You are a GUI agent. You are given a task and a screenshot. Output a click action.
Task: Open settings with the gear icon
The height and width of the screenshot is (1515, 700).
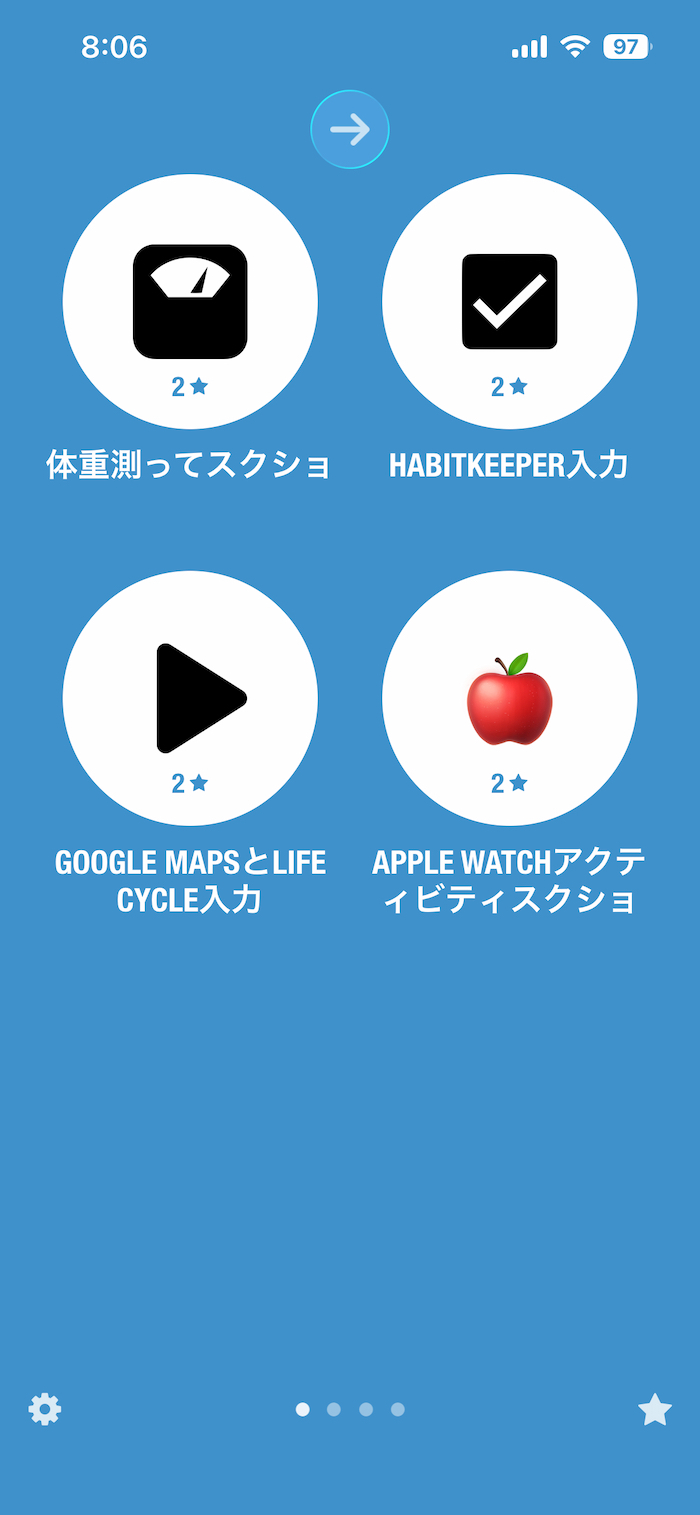coord(45,1409)
